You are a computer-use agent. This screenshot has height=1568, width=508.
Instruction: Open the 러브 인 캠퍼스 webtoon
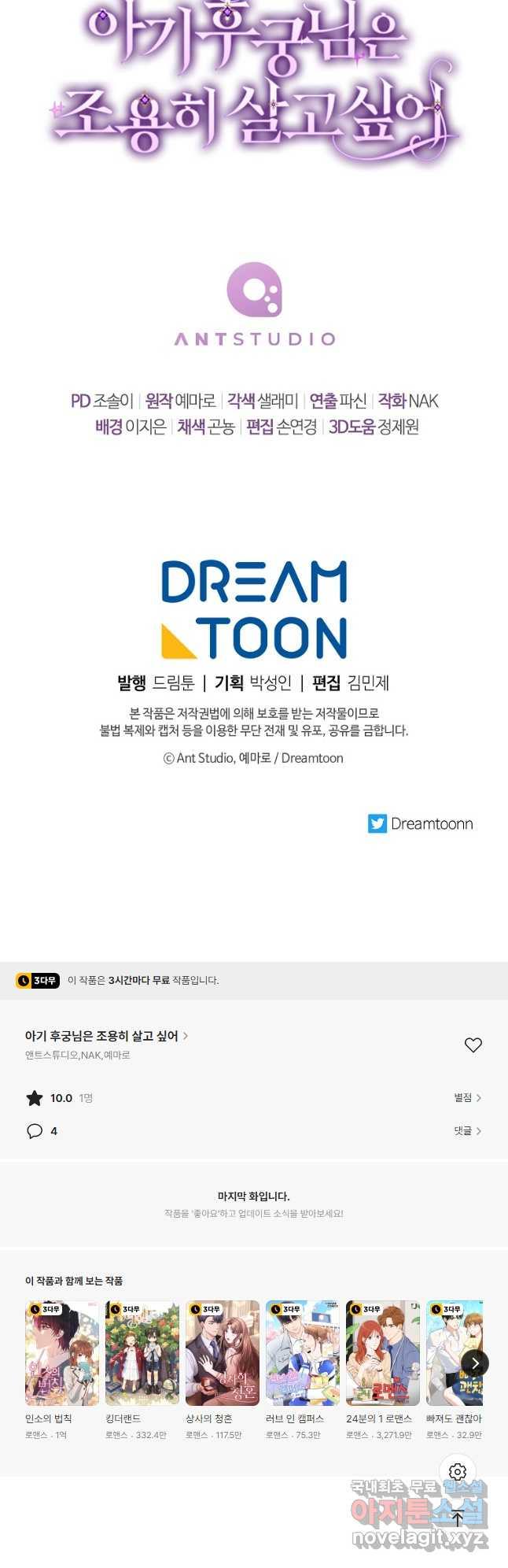(303, 1352)
